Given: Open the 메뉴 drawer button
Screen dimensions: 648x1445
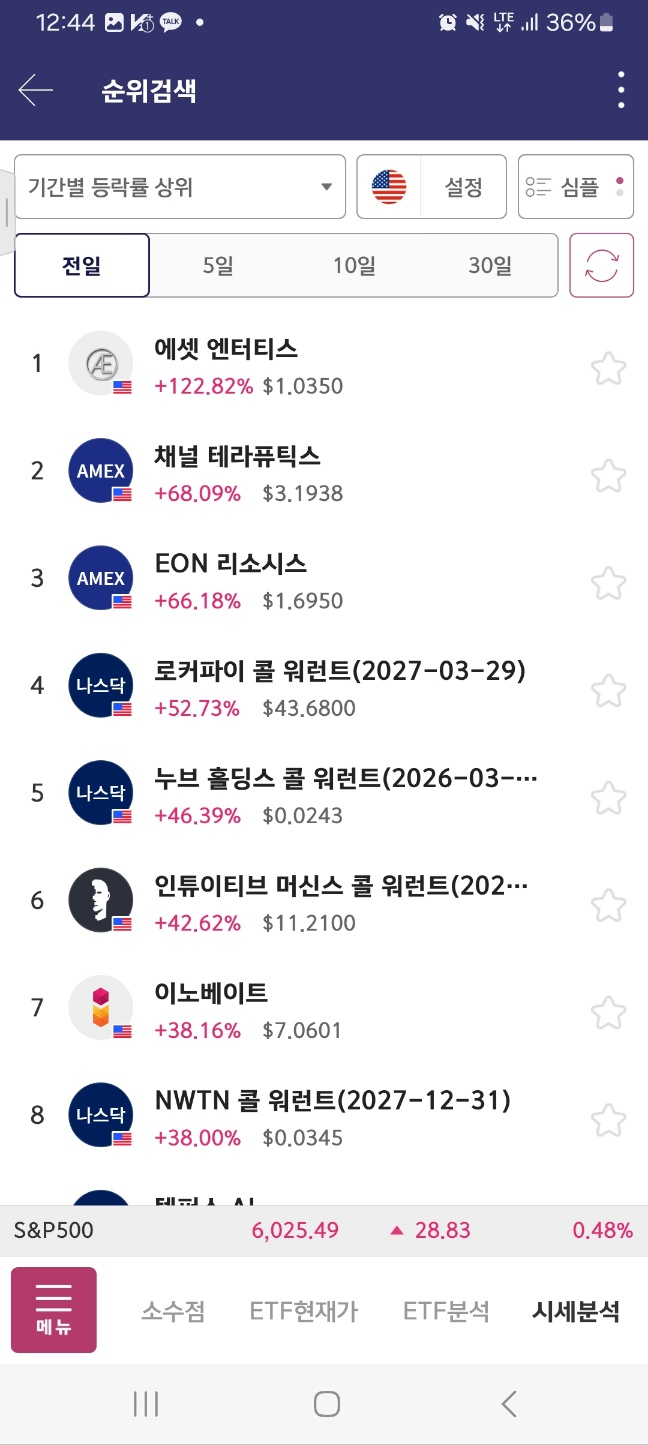Looking at the screenshot, I should (54, 1310).
